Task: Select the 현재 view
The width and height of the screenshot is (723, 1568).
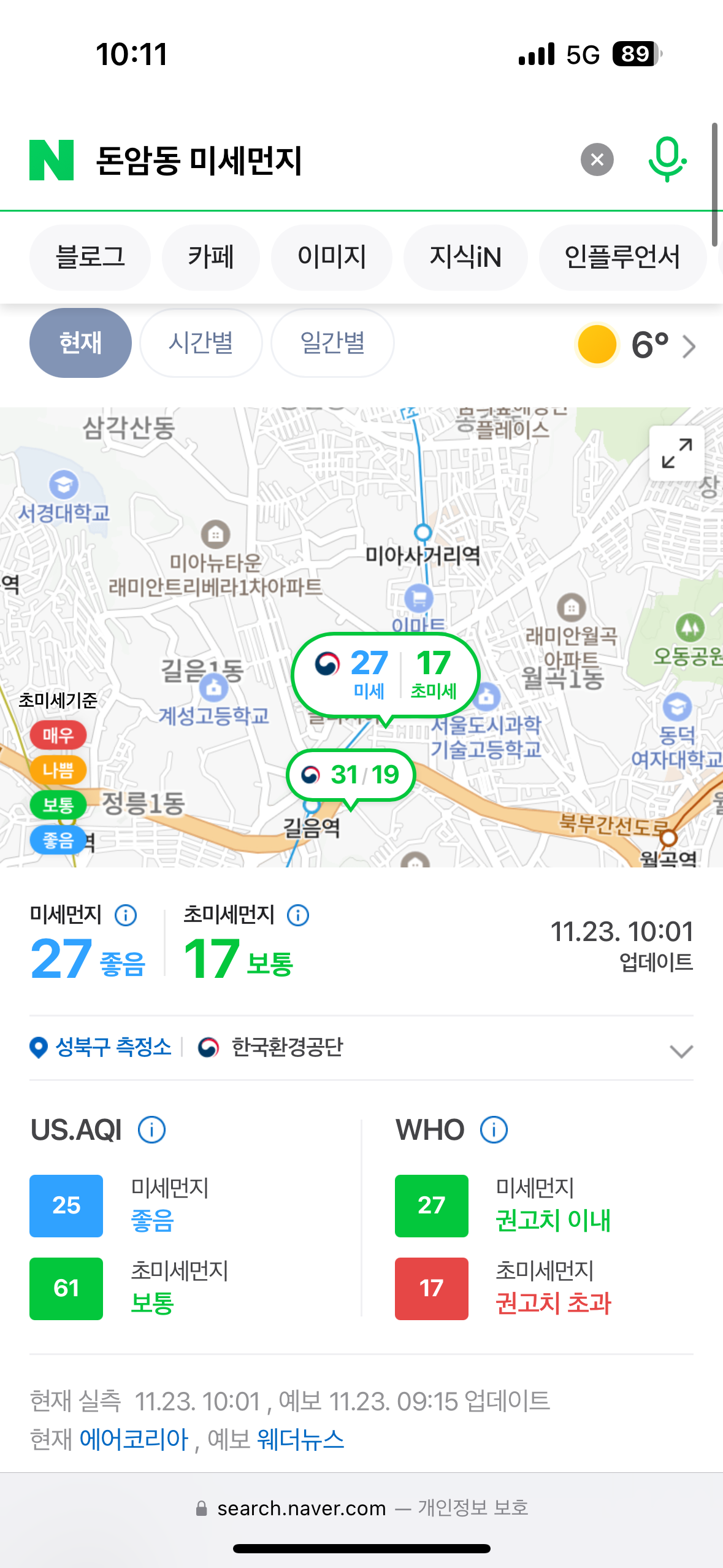Action: pos(80,343)
